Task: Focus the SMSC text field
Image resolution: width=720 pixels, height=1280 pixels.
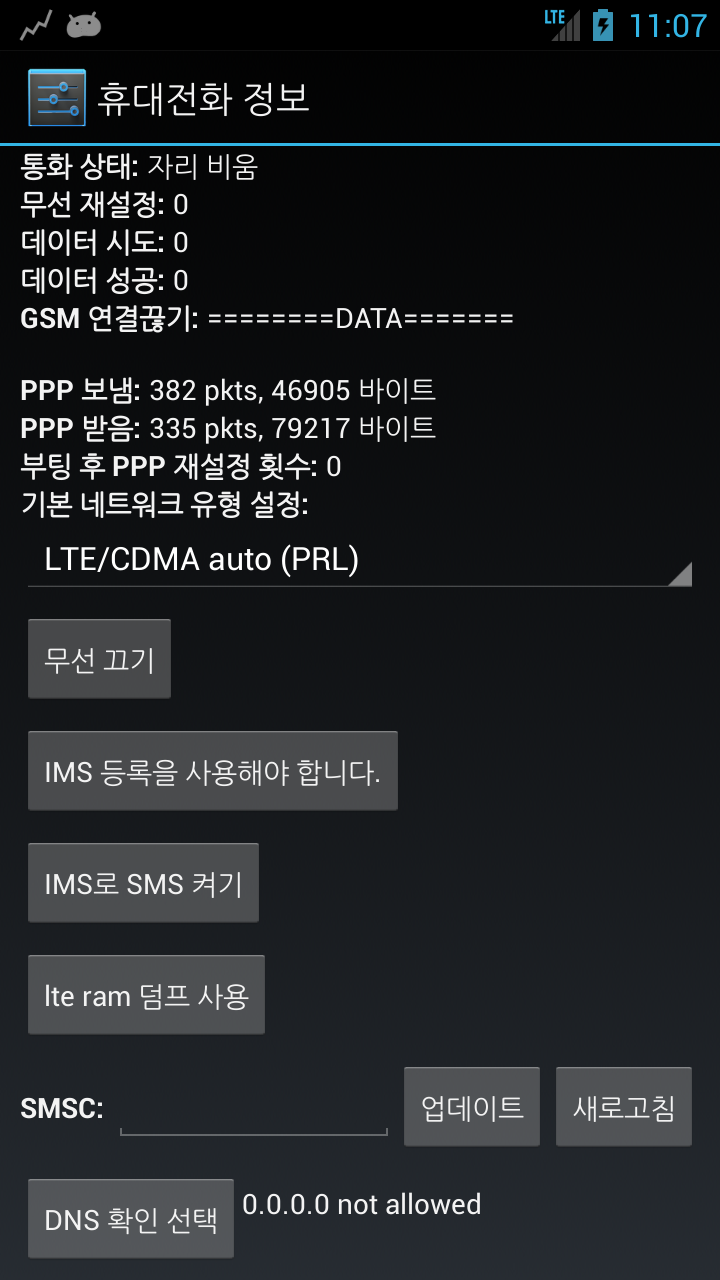Action: click(253, 1110)
